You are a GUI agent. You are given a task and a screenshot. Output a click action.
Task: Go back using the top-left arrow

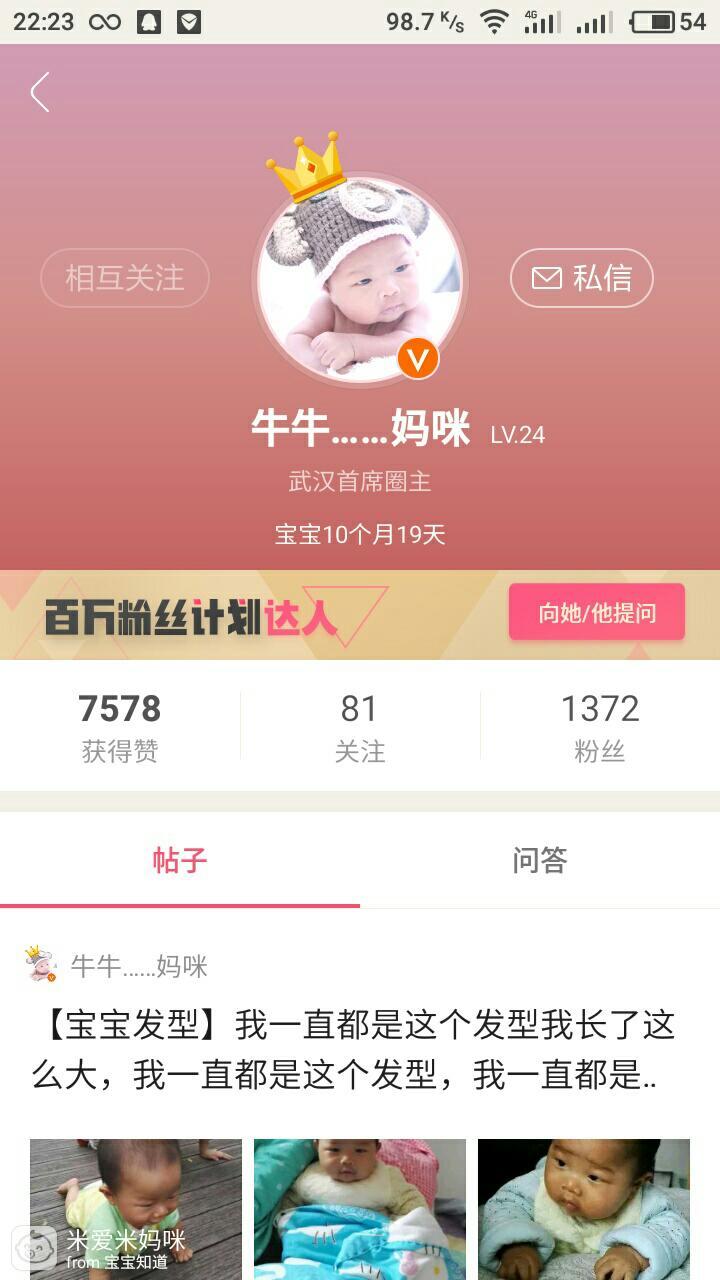[x=40, y=92]
